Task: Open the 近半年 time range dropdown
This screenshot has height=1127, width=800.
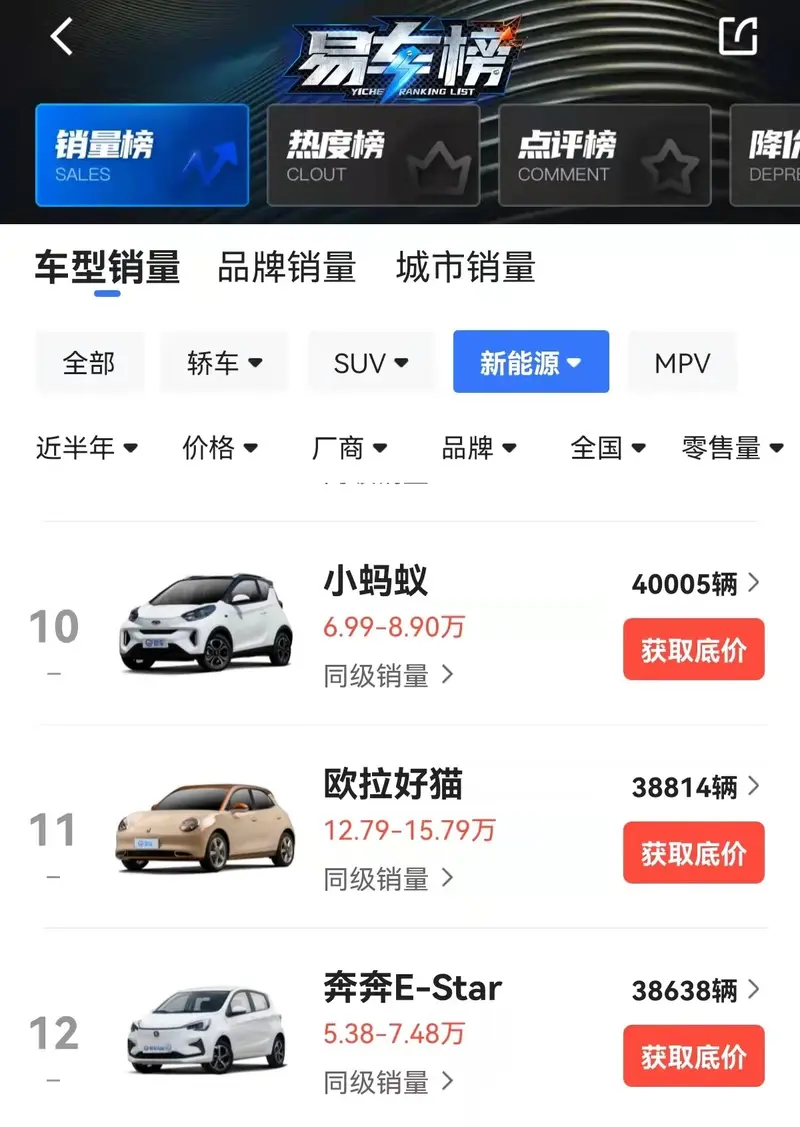Action: pos(87,448)
